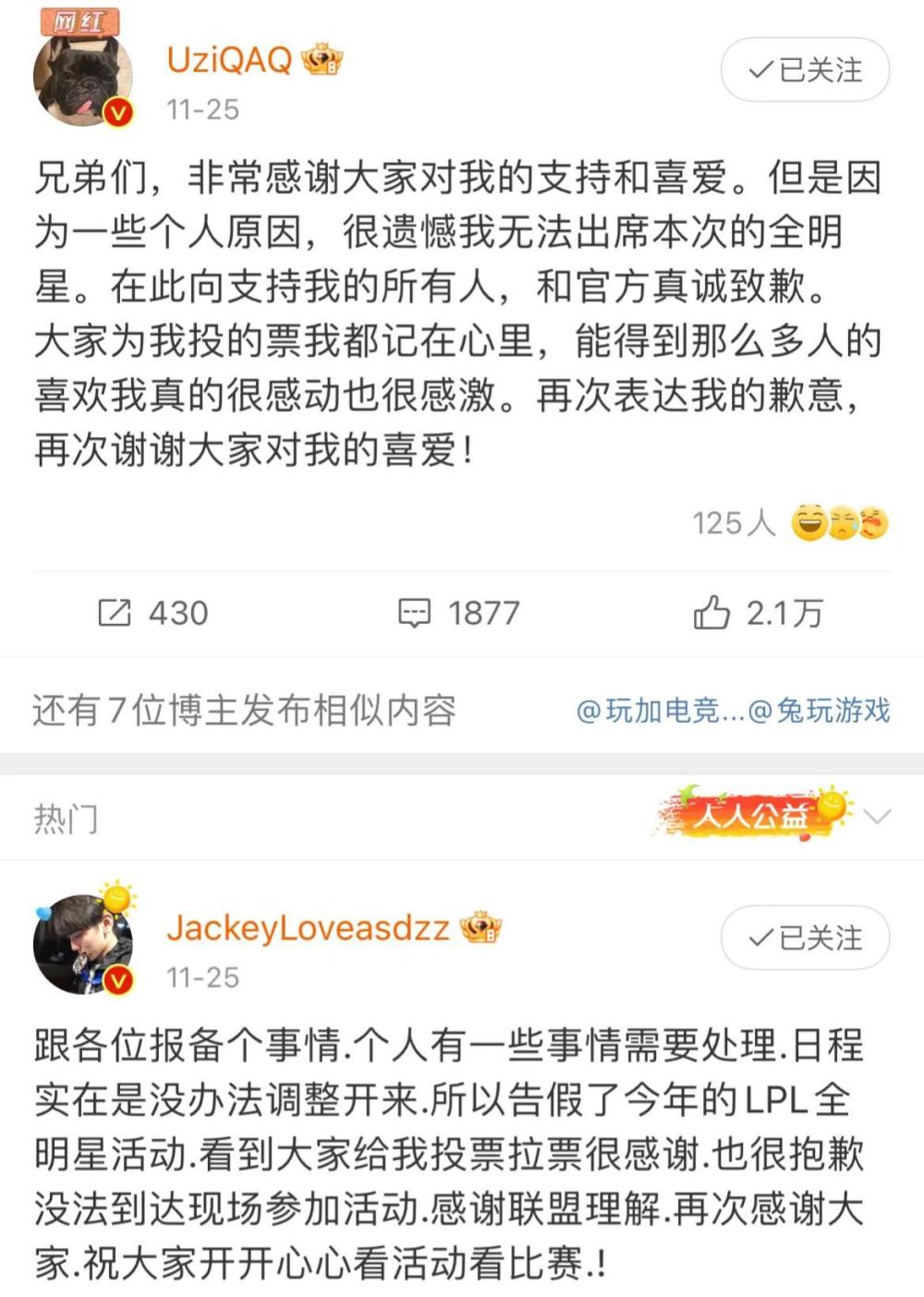Open UziQAQ's profile avatar
The image size is (924, 1297).
tap(83, 80)
